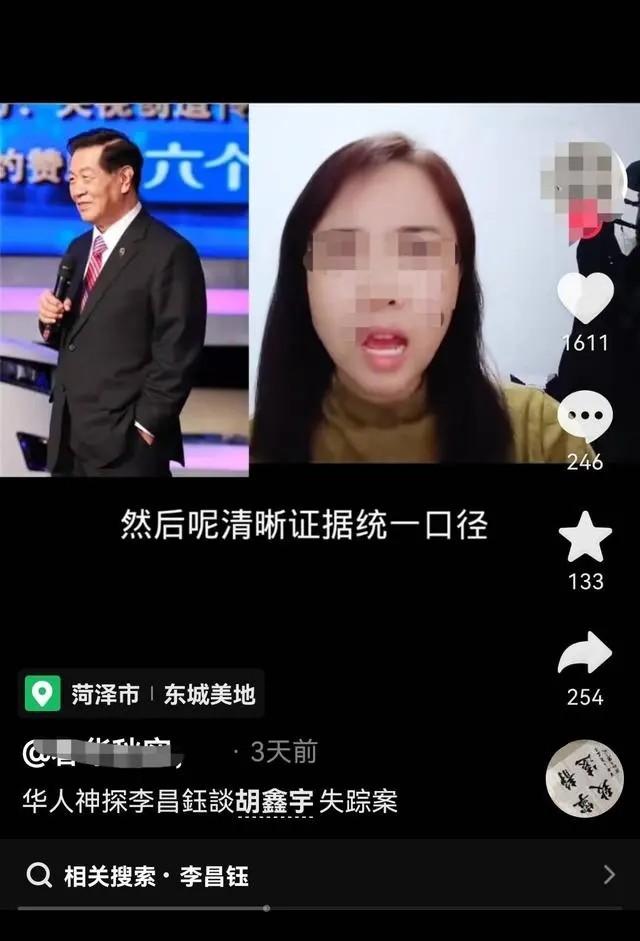Tap the spinning music disc
The image size is (640, 941).
point(585,778)
